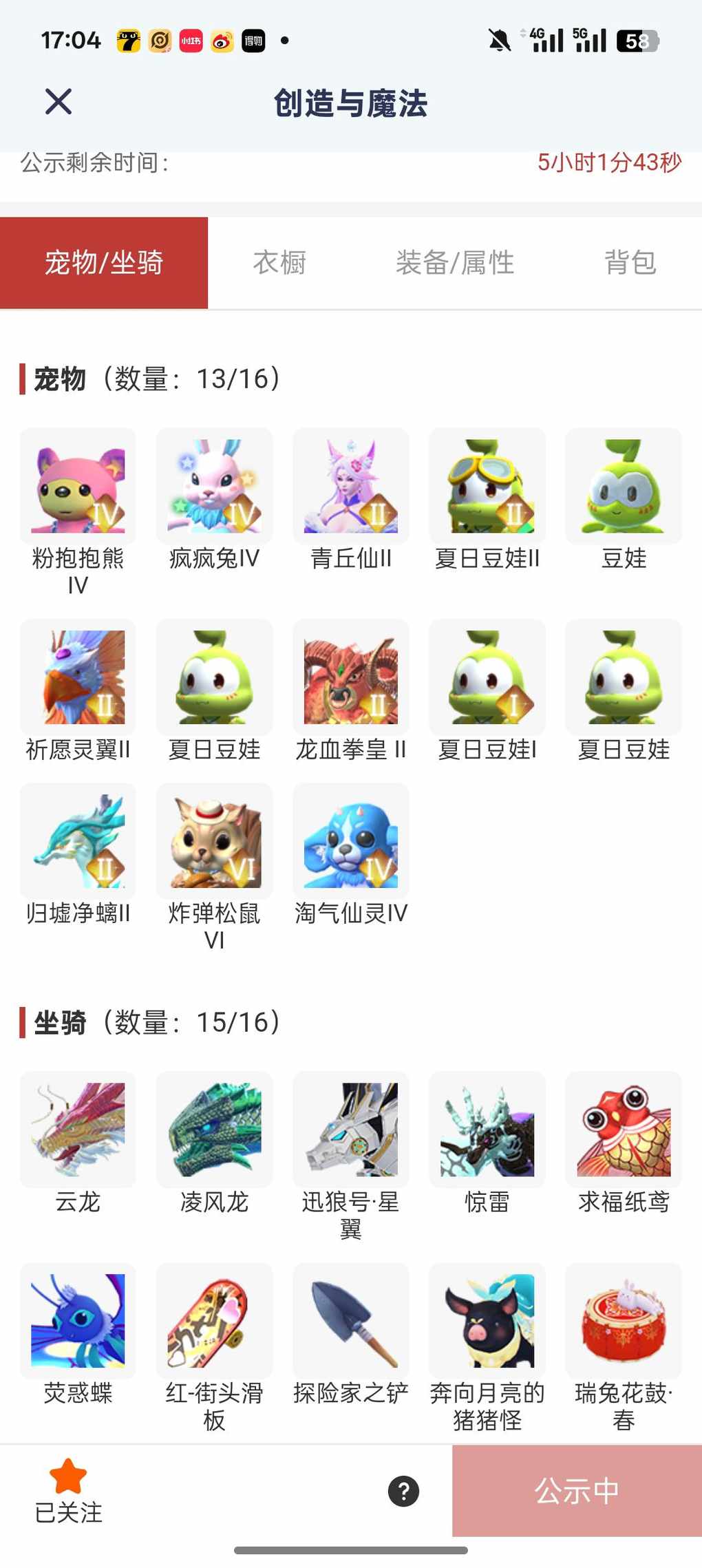
Task: Select the 迅狼号·星翼 mount
Action: click(350, 1130)
